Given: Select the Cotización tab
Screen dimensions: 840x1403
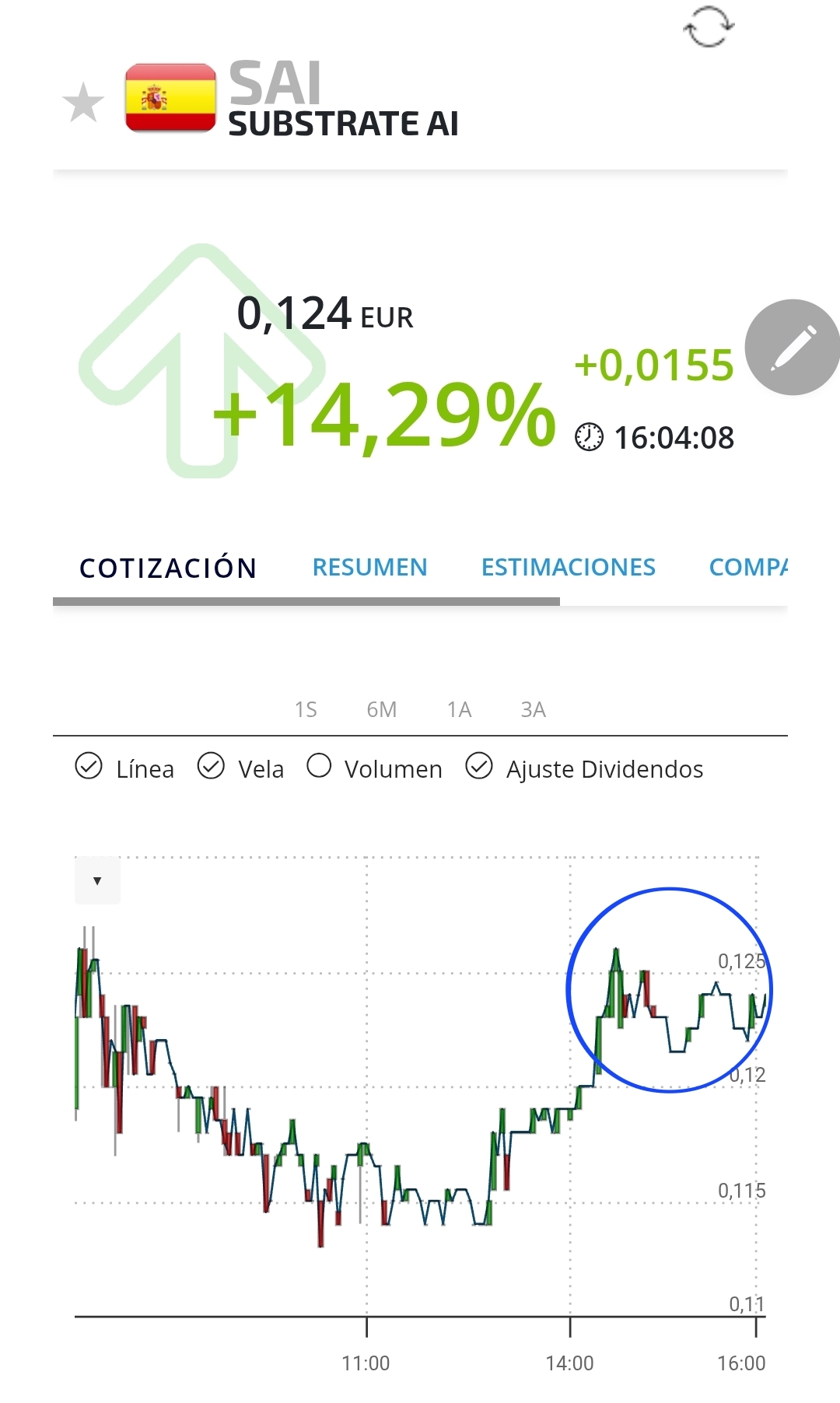Looking at the screenshot, I should coord(168,568).
